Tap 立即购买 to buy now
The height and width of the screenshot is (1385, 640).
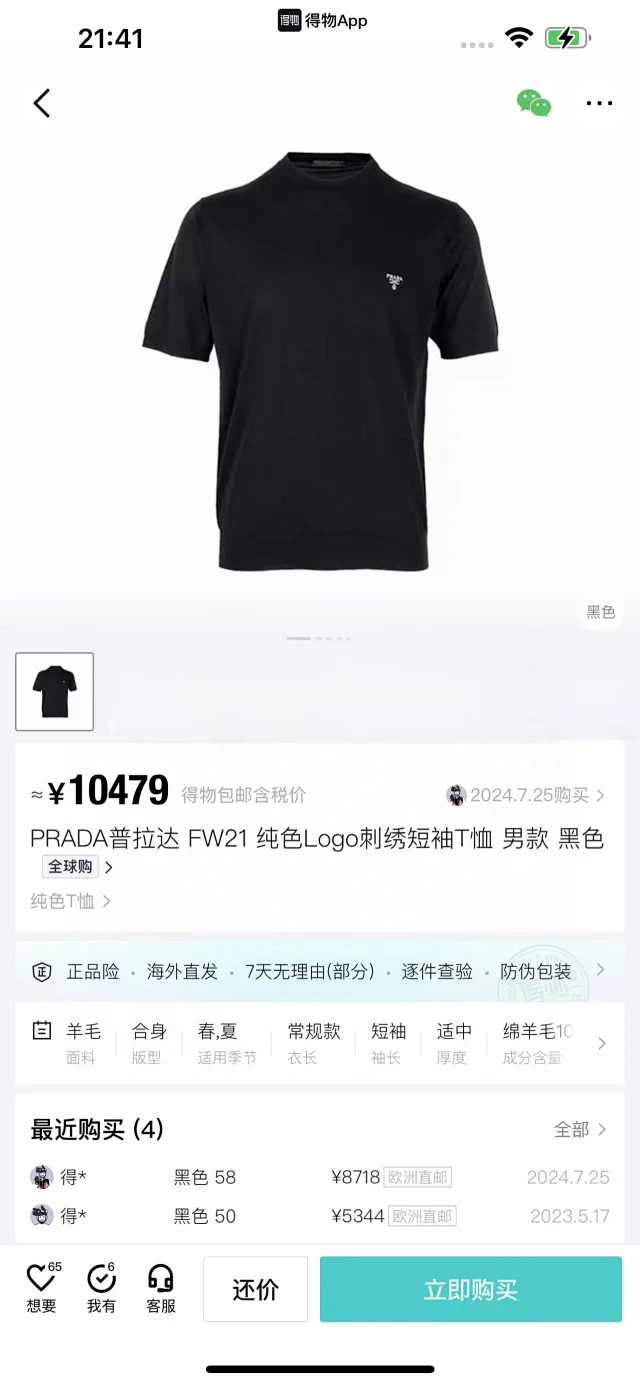[470, 1289]
